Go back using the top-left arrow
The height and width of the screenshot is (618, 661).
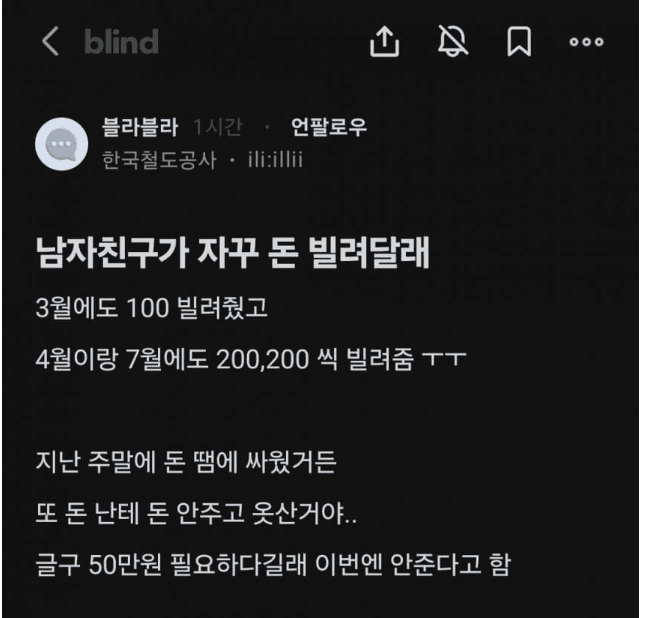[x=52, y=41]
